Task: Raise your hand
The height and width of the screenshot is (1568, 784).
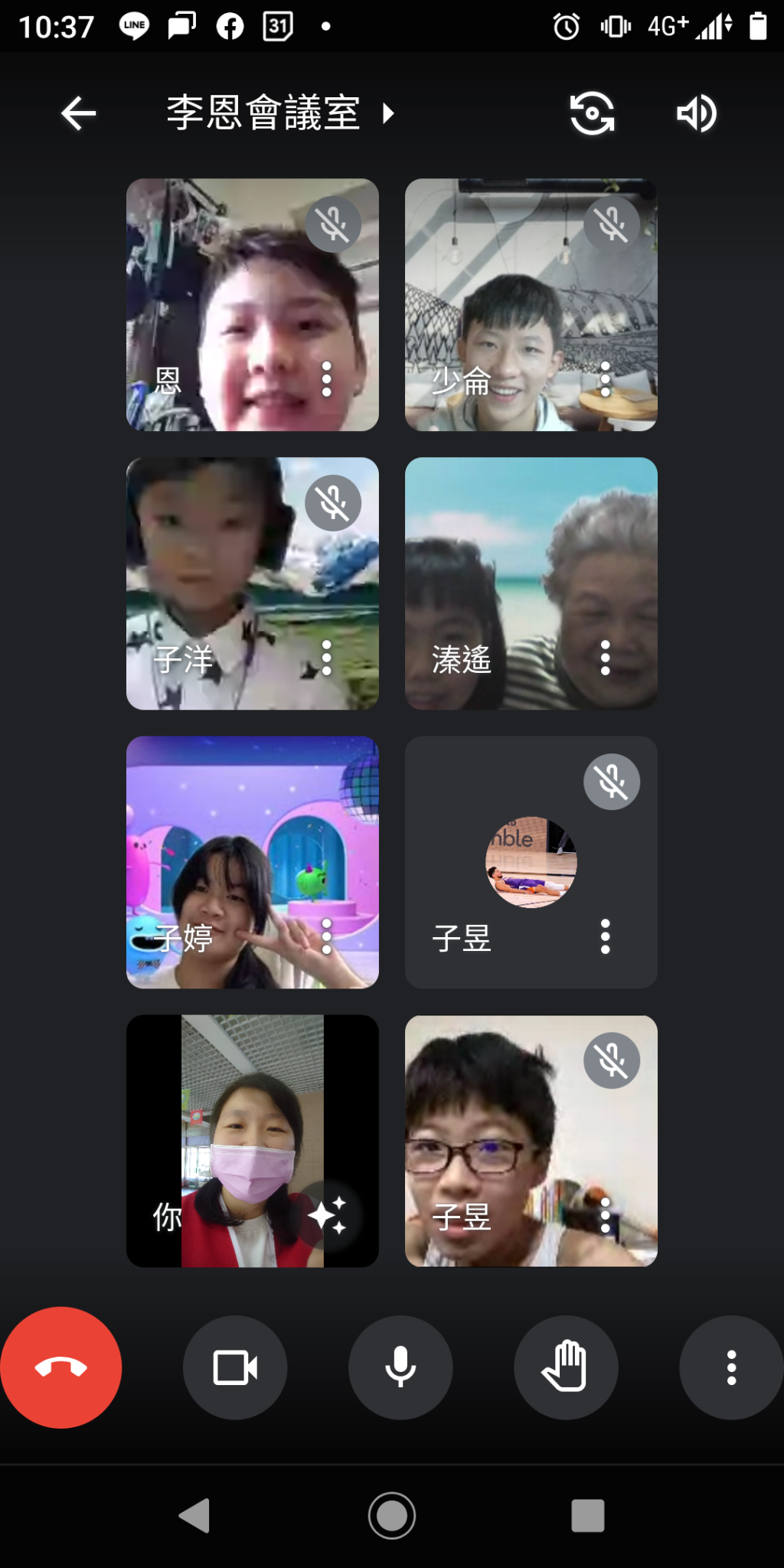Action: coord(566,1367)
